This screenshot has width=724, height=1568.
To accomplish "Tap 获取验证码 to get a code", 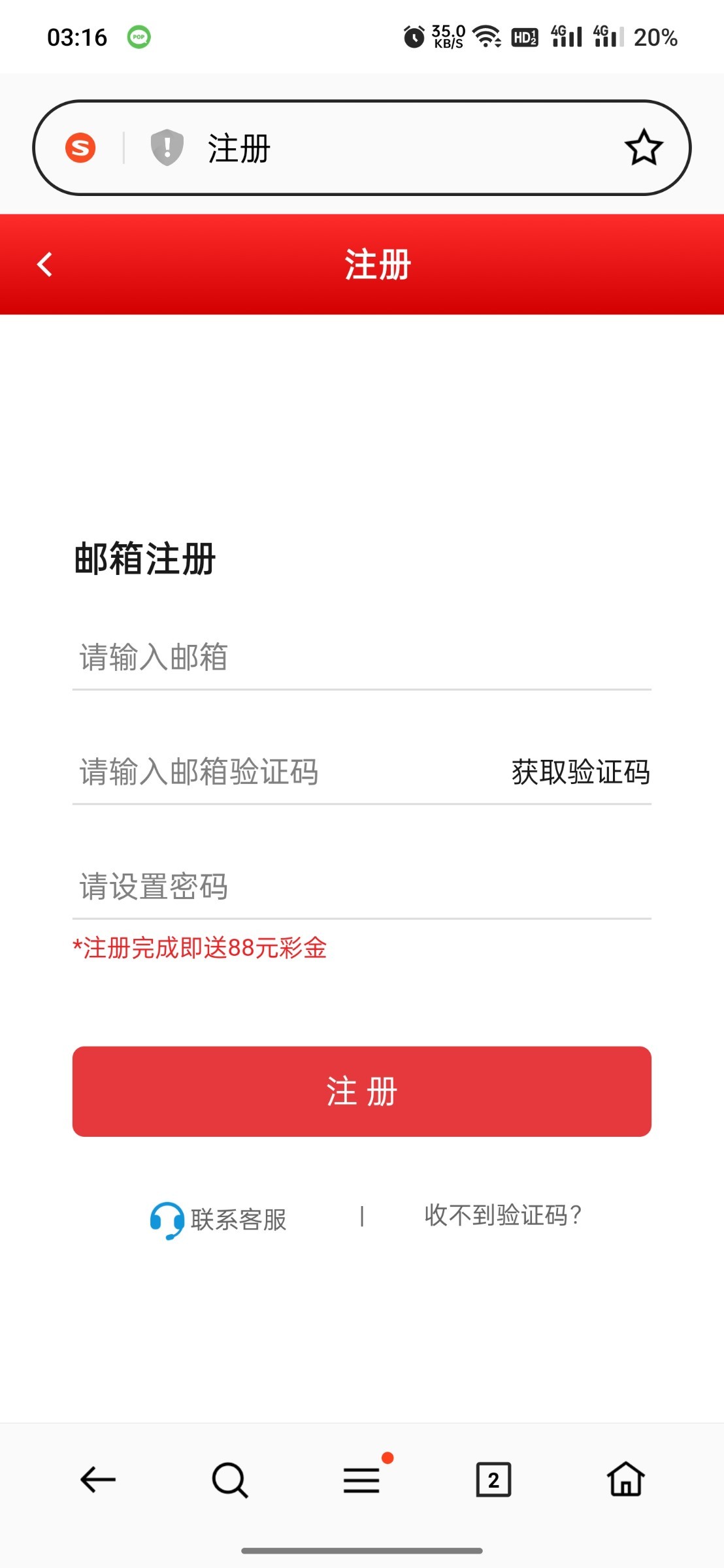I will point(580,772).
